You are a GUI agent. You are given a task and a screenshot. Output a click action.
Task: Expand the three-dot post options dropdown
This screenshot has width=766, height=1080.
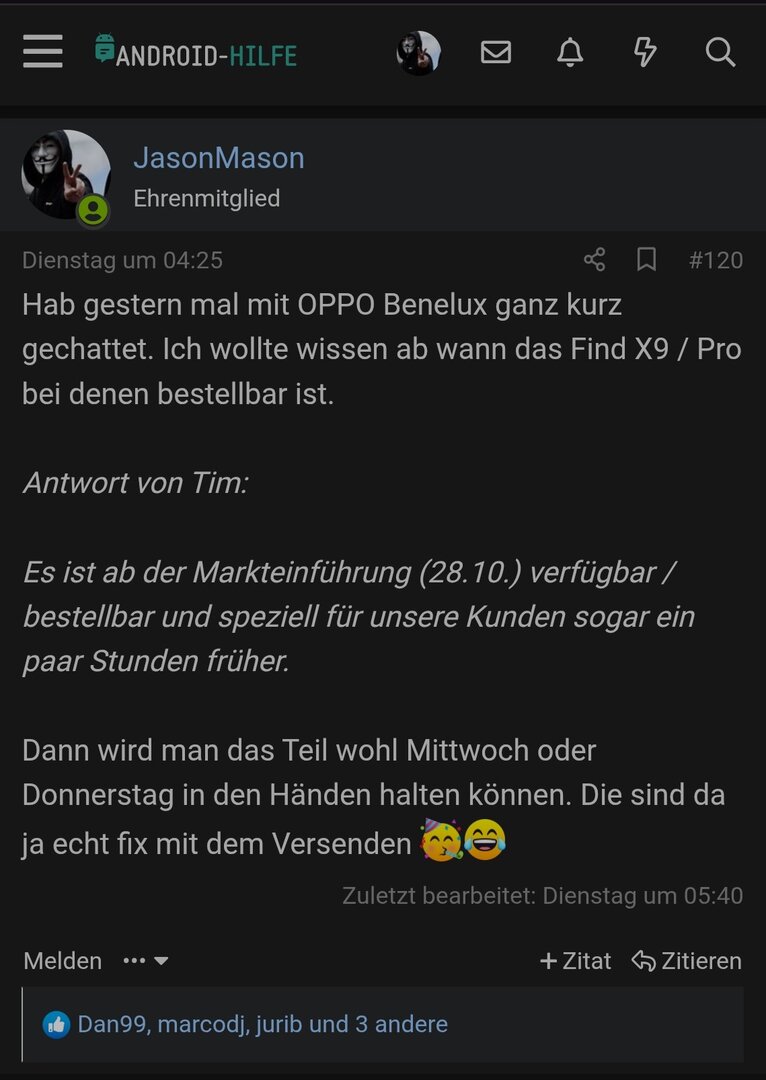tap(146, 961)
